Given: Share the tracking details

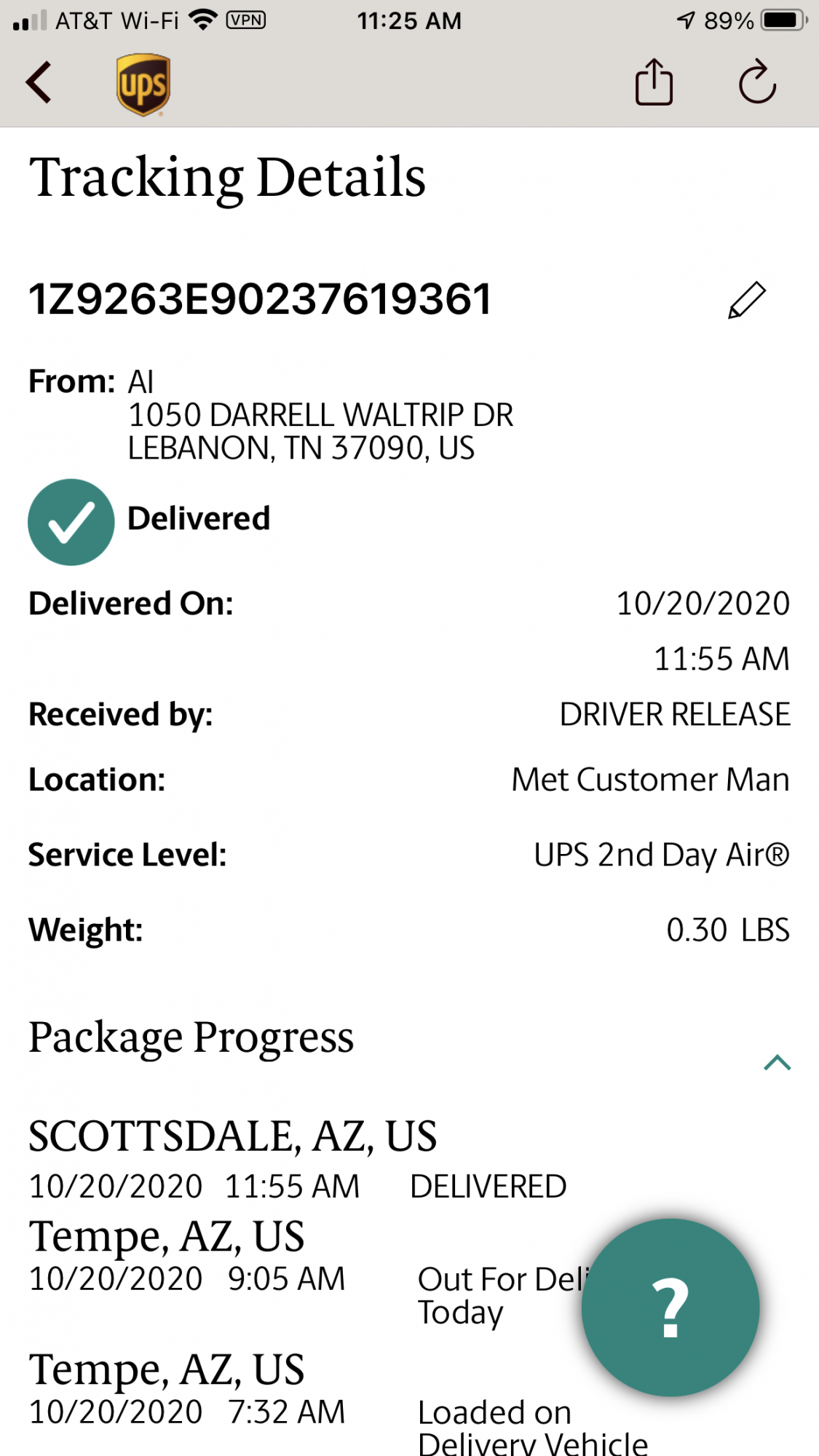Looking at the screenshot, I should point(654,82).
